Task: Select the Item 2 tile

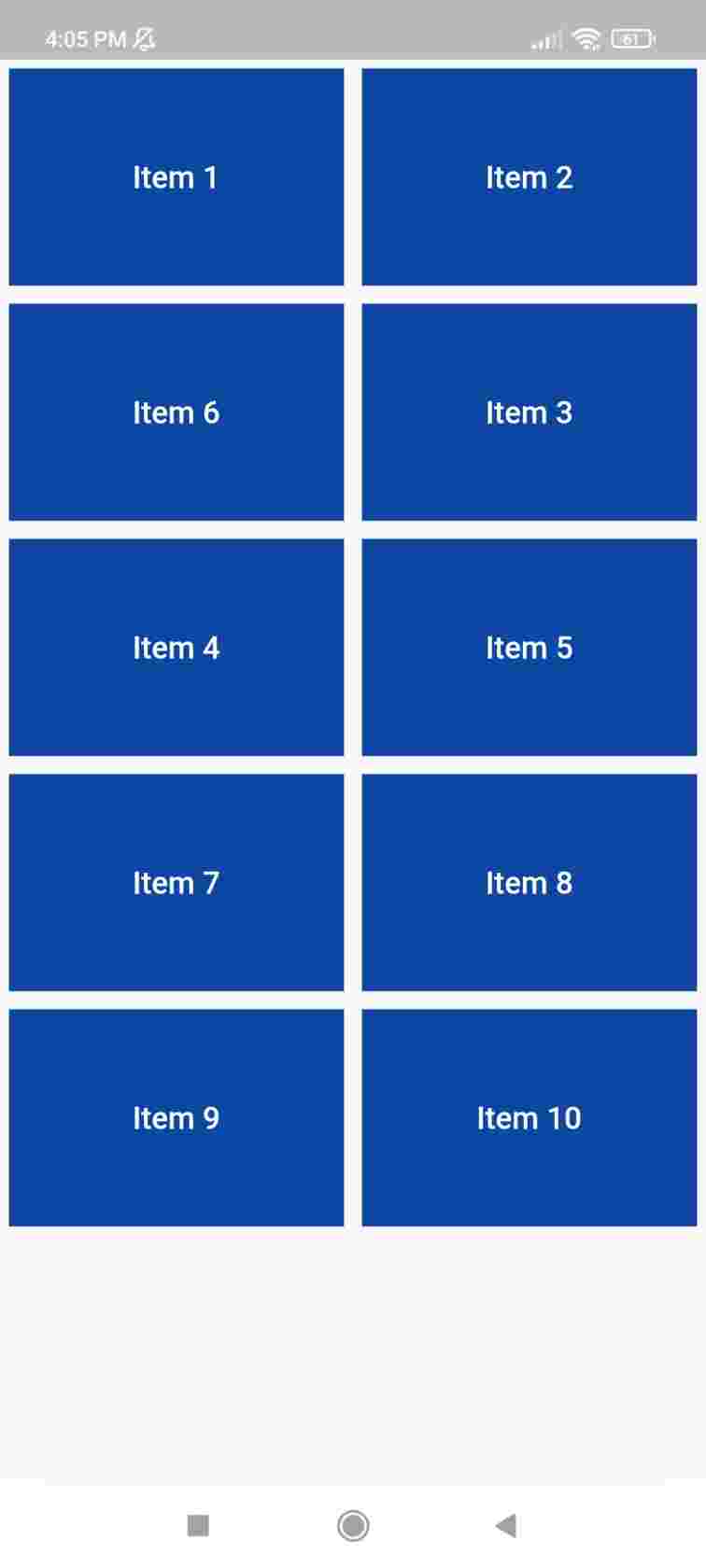Action: coord(529,177)
